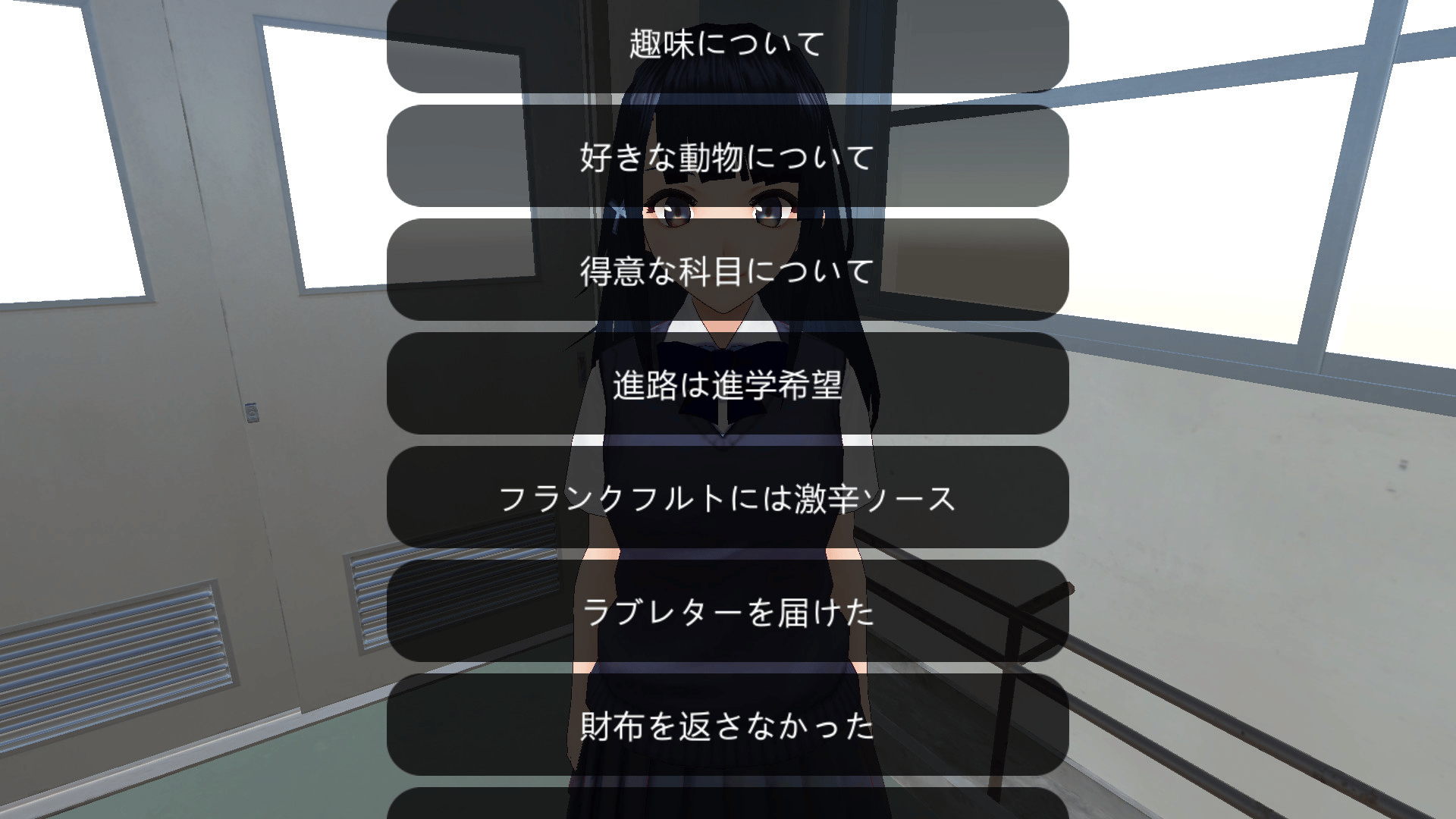Image resolution: width=1456 pixels, height=819 pixels.
Task: Pick the 進路は進学希望 option
Action: pos(727,384)
